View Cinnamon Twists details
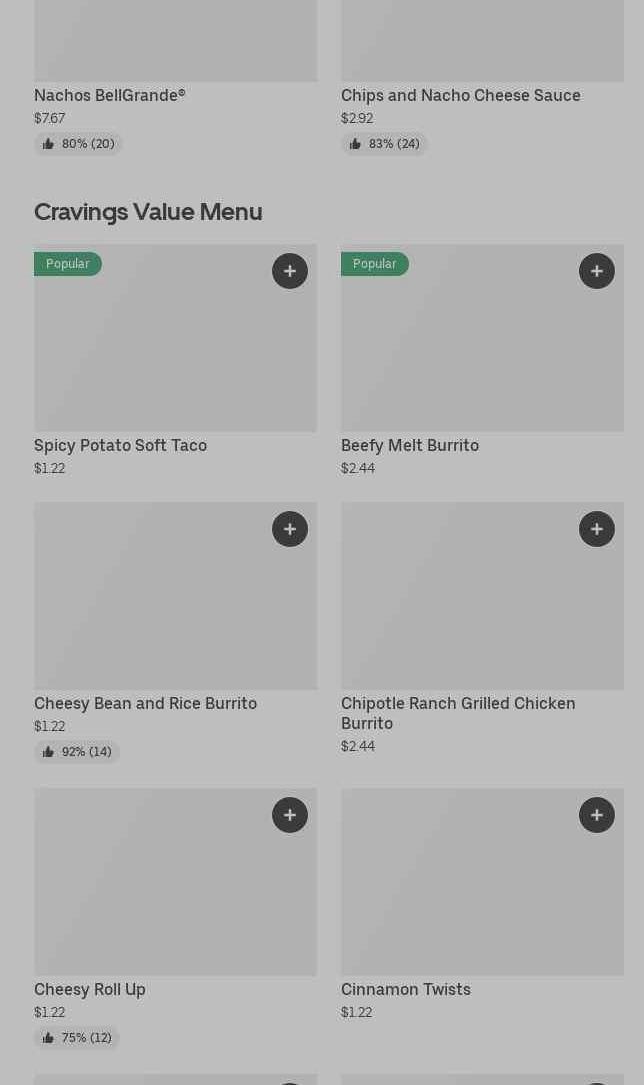The height and width of the screenshot is (1085, 644). pos(482,904)
